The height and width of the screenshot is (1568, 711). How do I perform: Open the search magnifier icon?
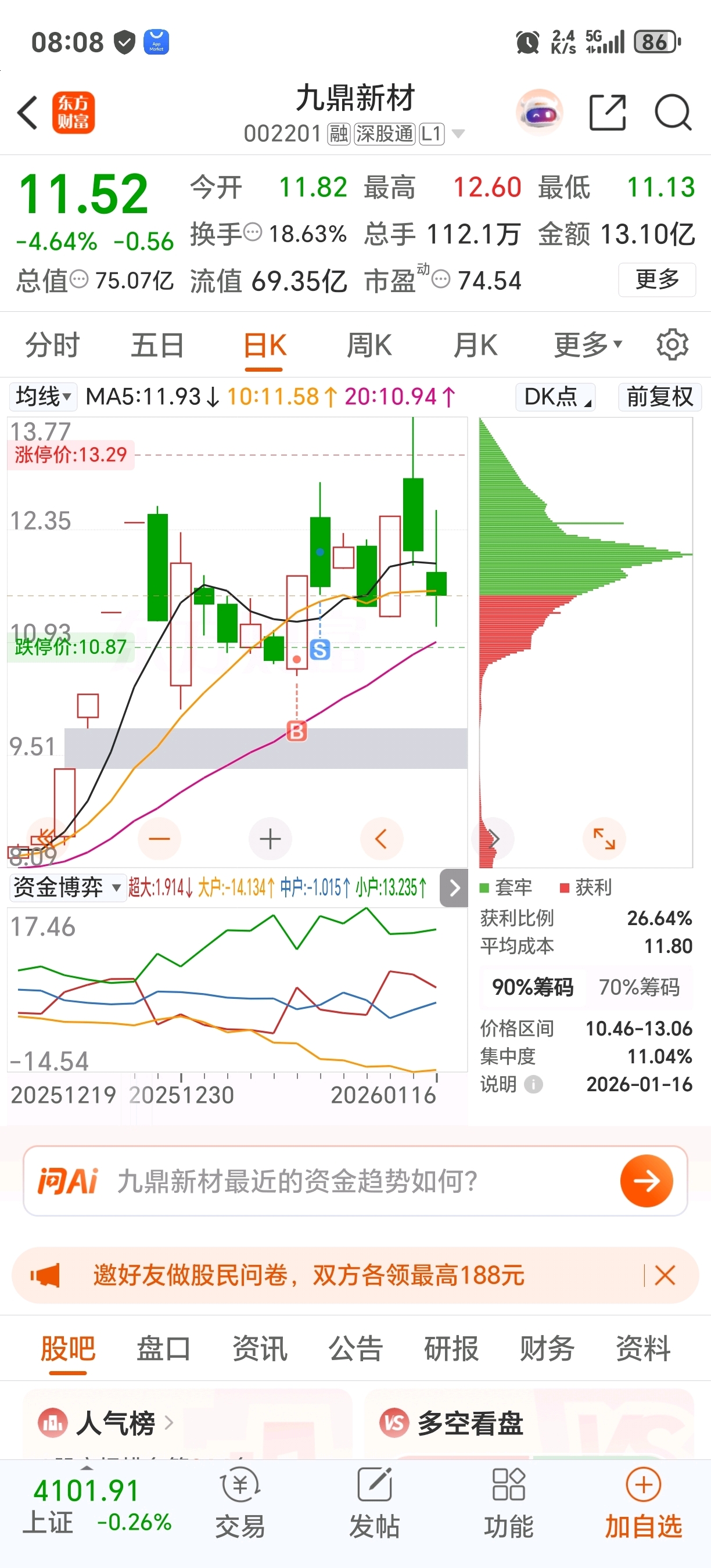673,113
